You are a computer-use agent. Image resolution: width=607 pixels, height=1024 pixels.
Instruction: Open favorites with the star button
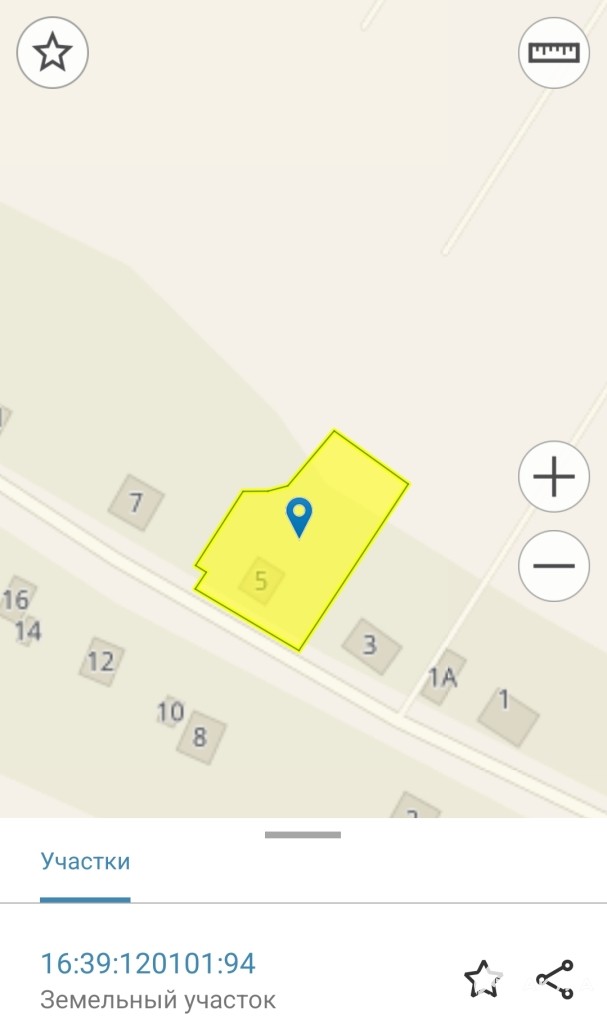tap(53, 53)
